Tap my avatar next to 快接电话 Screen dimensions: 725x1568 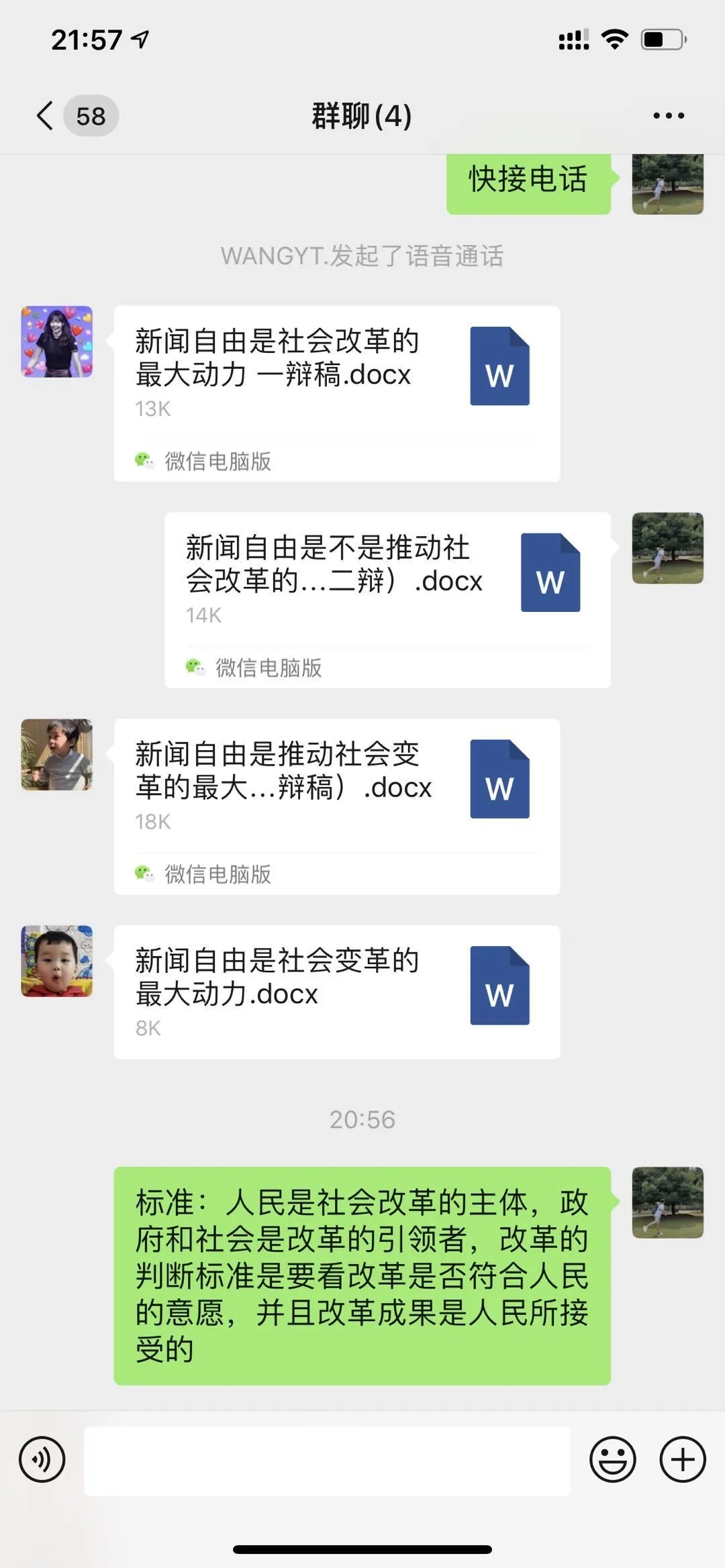click(x=667, y=184)
